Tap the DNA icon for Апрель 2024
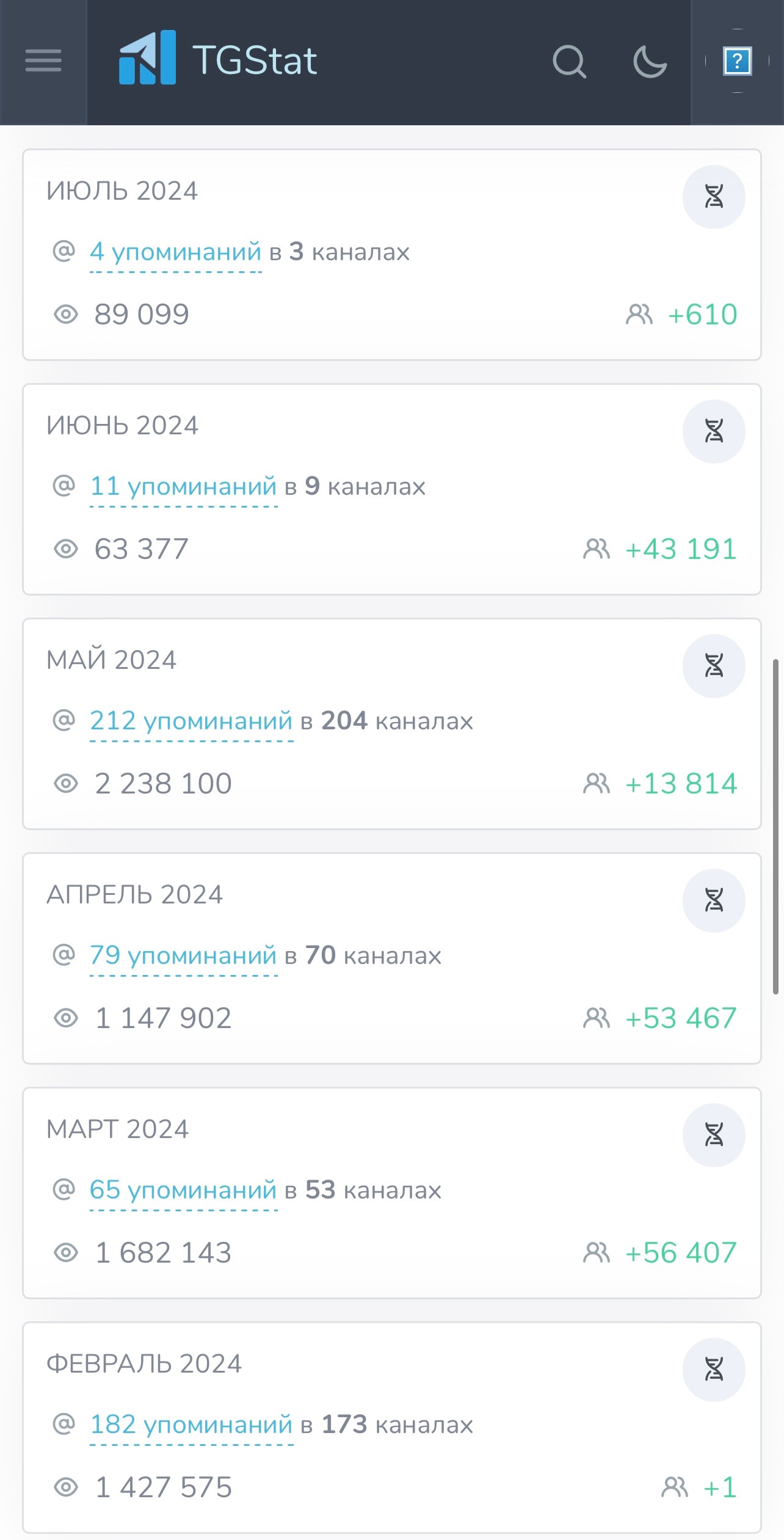784x1540 pixels. (714, 900)
